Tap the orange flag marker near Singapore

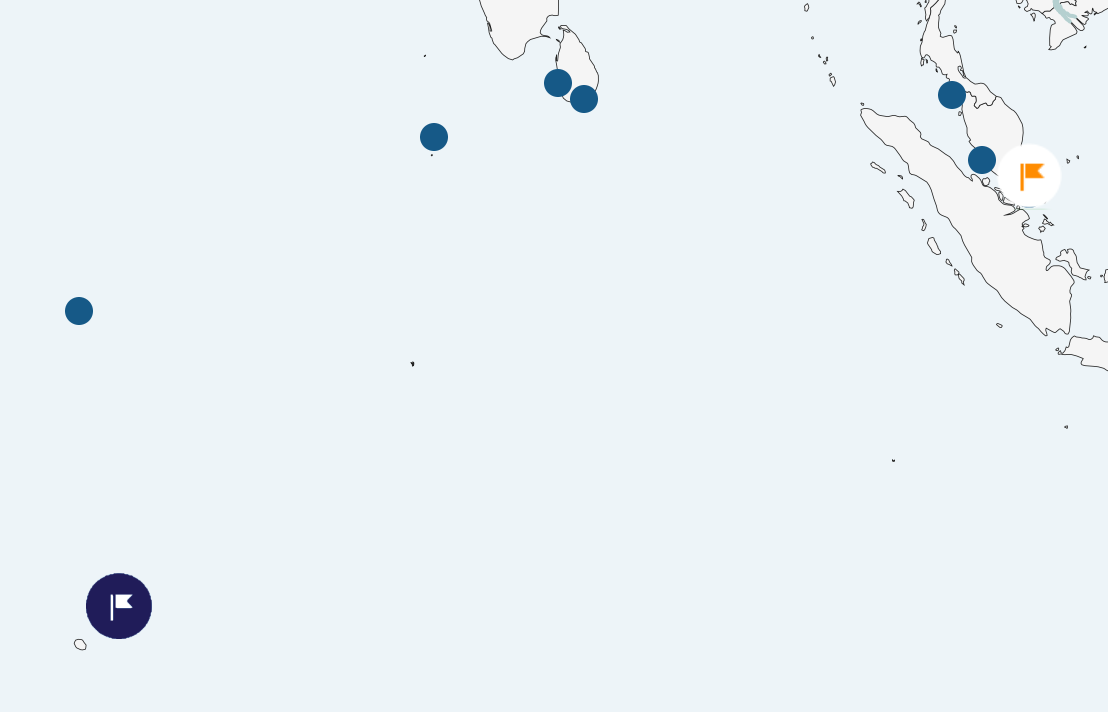1030,176
